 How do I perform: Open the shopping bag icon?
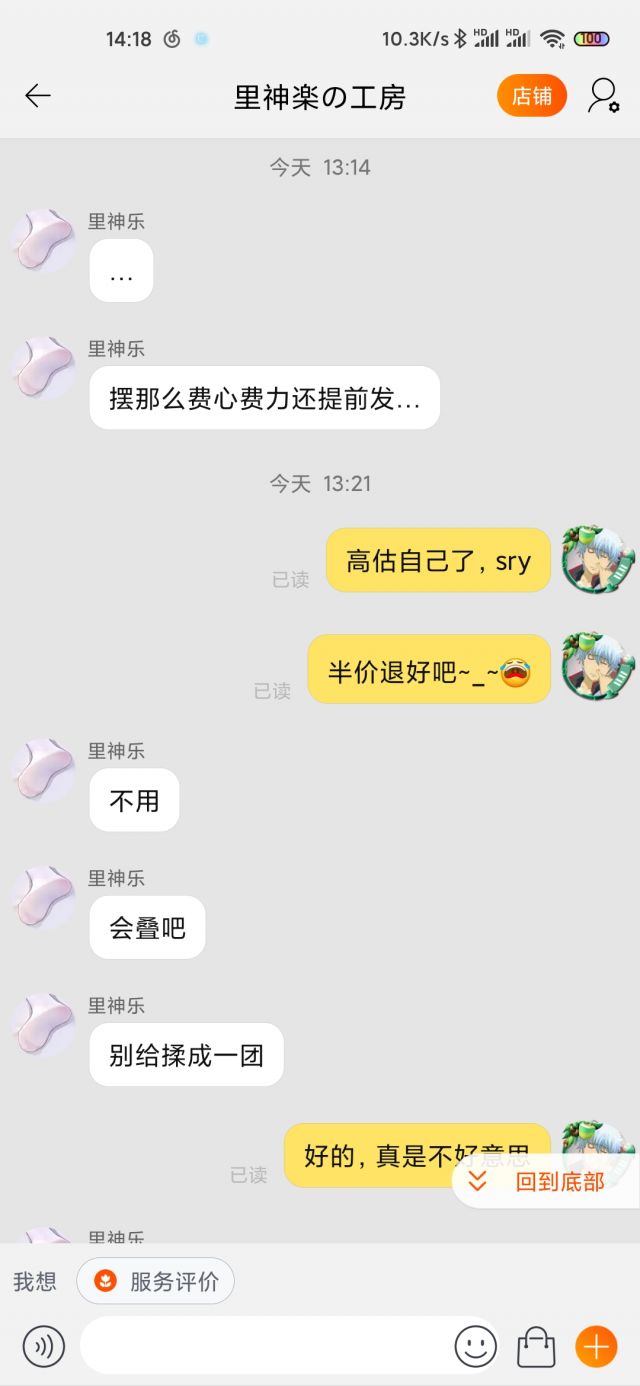pyautogui.click(x=536, y=1346)
